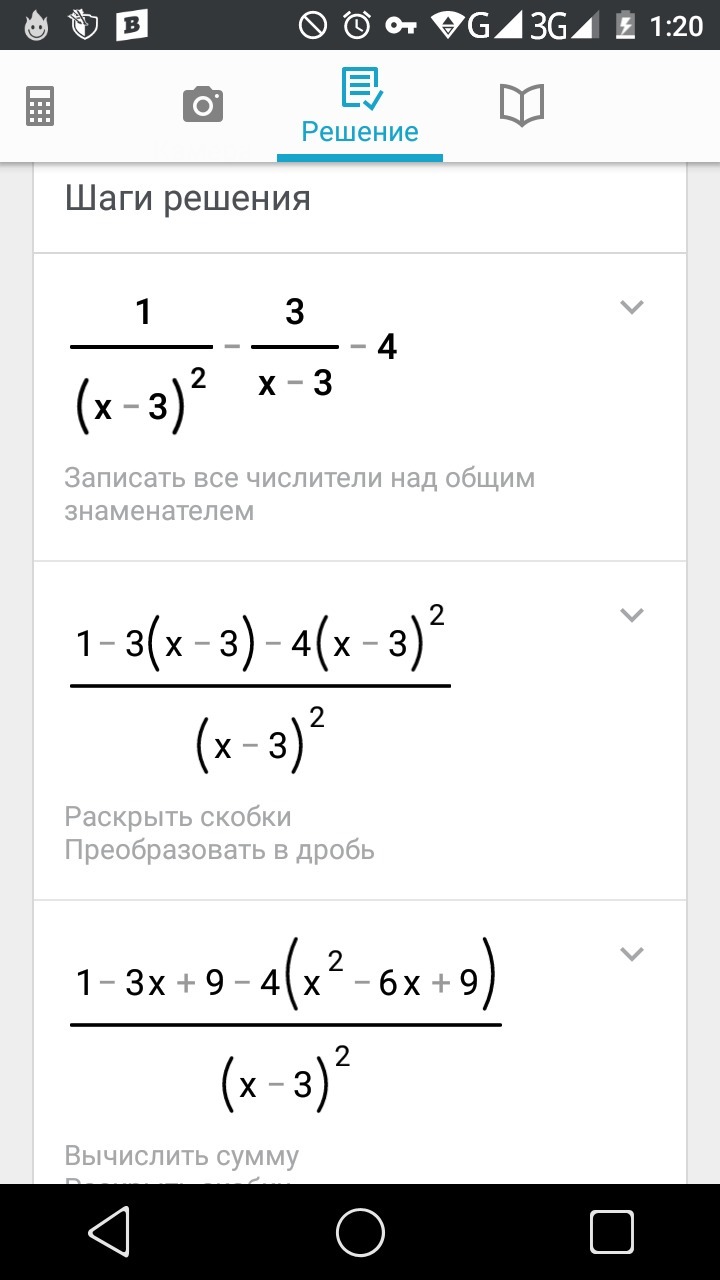This screenshot has height=1280, width=720.
Task: Open the book tab
Action: click(521, 105)
